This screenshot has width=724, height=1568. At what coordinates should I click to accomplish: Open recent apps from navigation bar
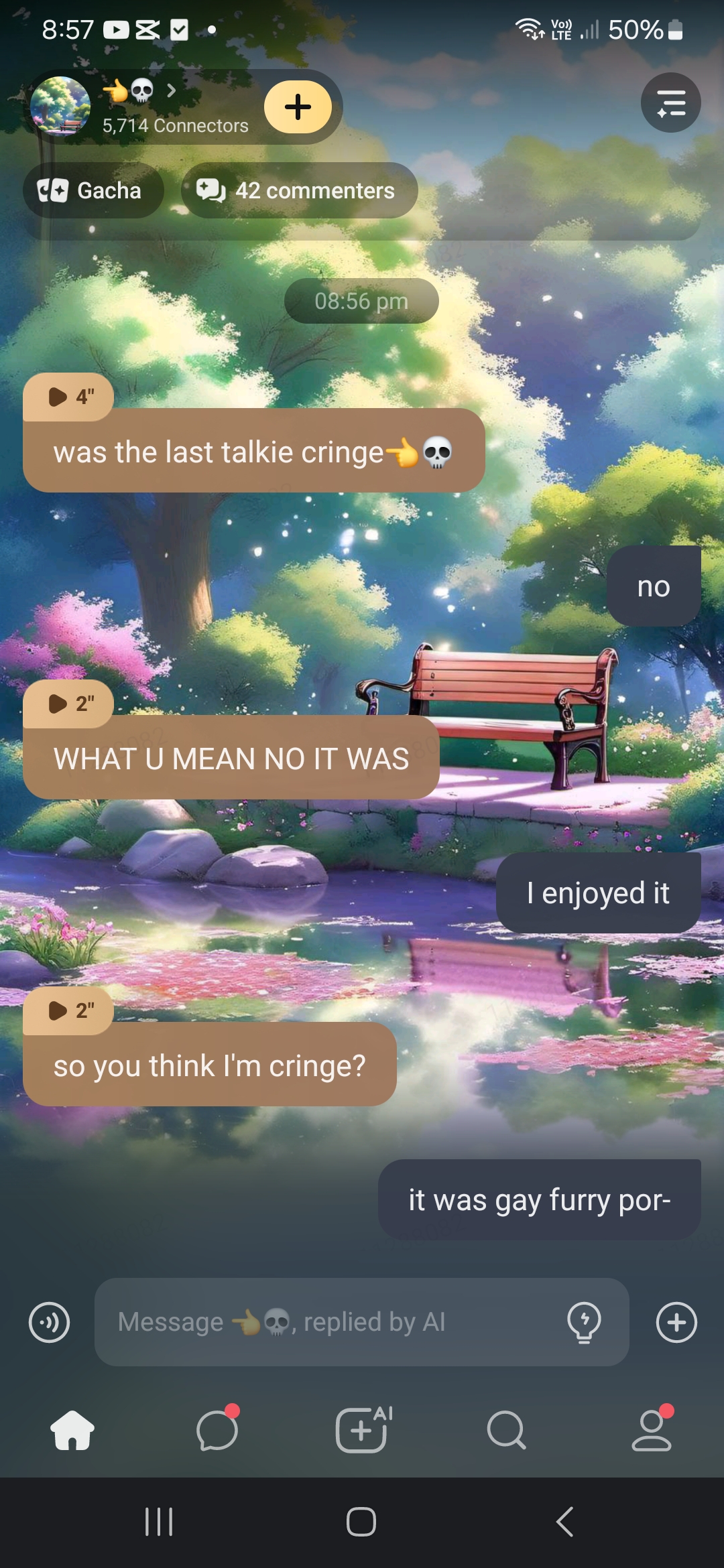(x=159, y=1521)
